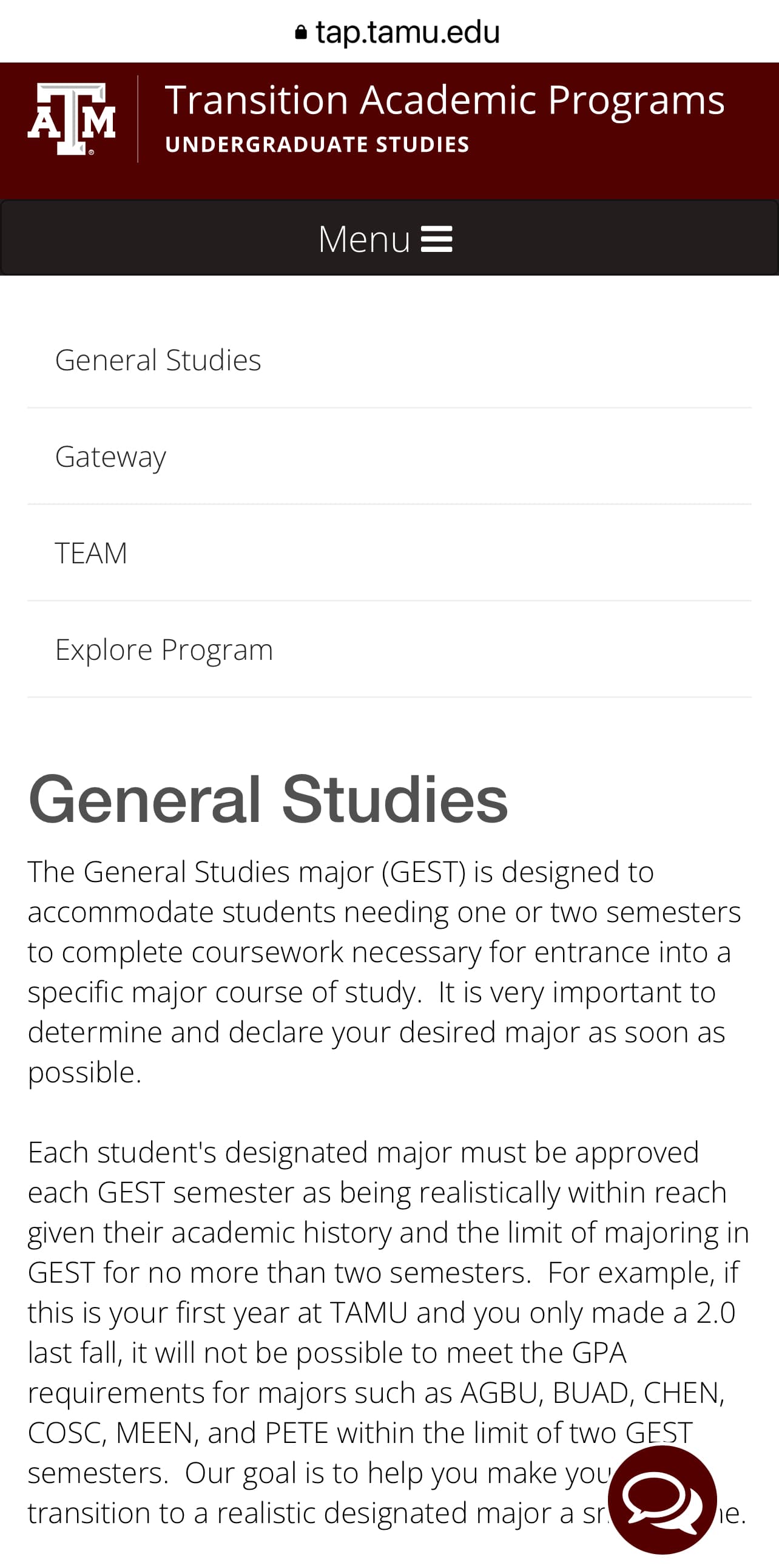Open the Menu hamburger button
This screenshot has width=779, height=1568.
pos(389,238)
